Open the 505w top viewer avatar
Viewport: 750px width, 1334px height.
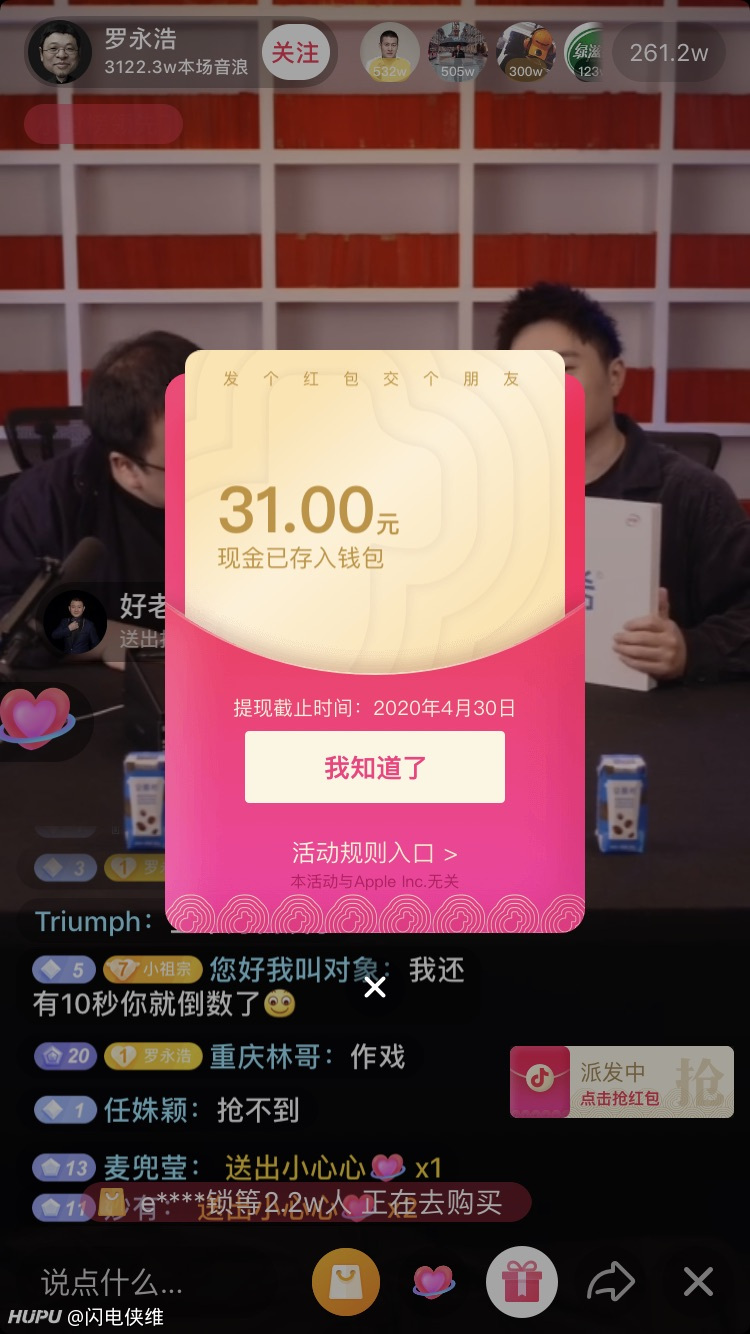pyautogui.click(x=458, y=53)
